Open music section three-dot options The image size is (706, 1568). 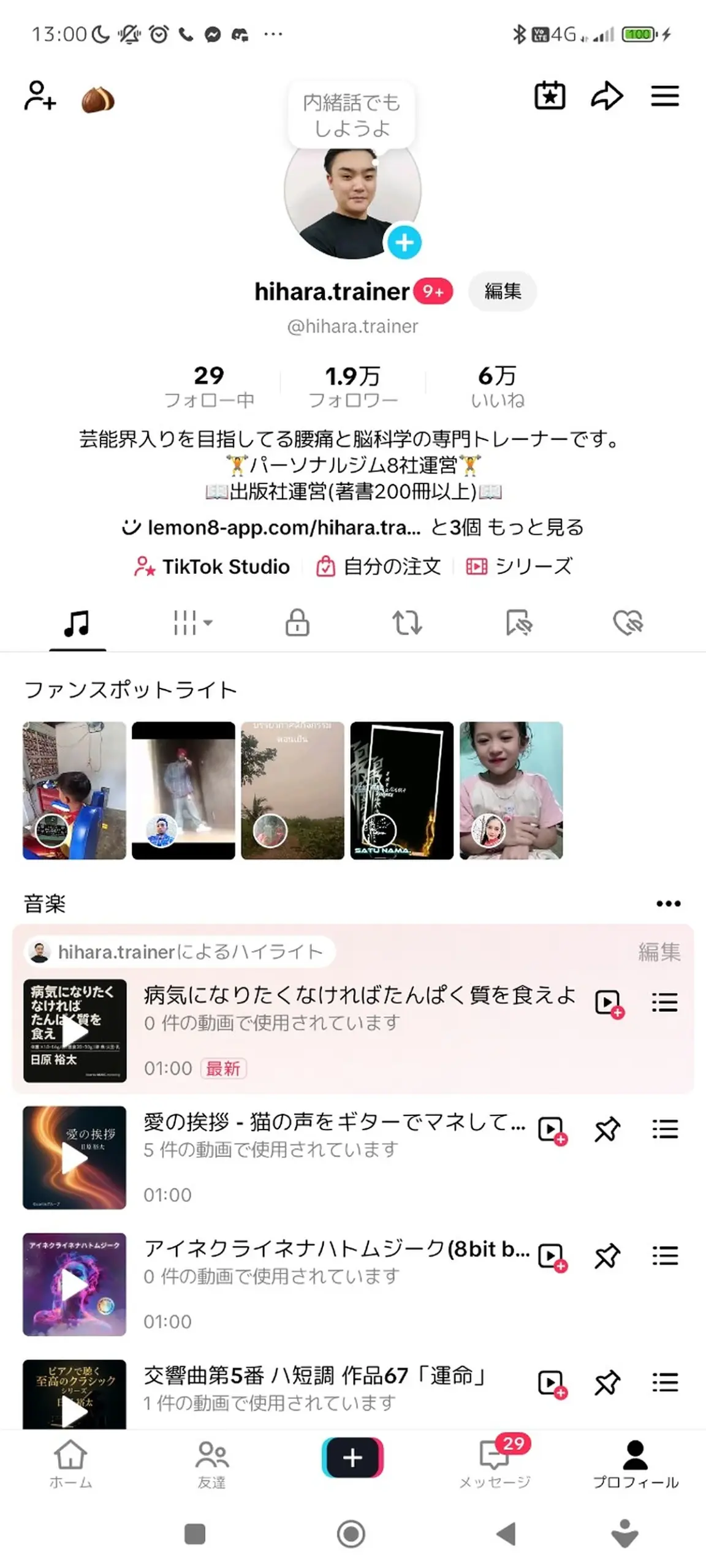click(x=668, y=903)
